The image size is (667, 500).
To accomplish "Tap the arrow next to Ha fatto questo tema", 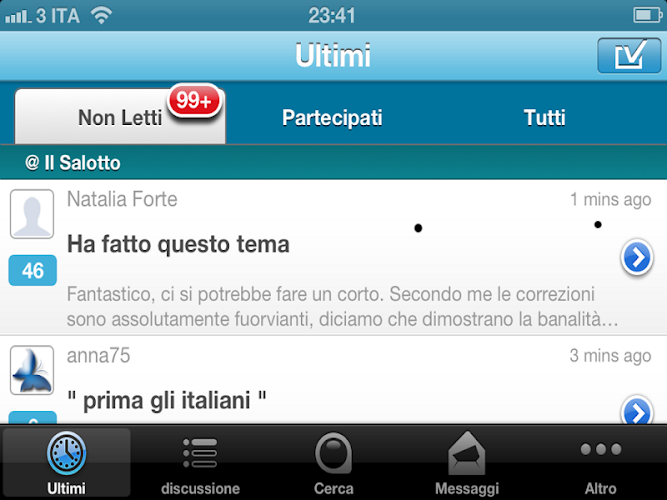I will coord(637,258).
